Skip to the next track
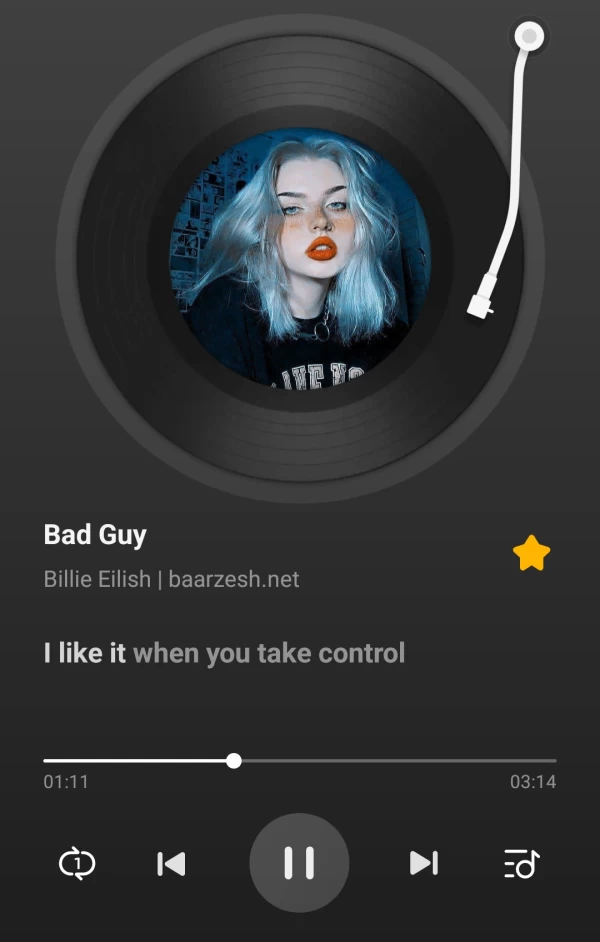Screen dimensions: 600x942 [424, 862]
